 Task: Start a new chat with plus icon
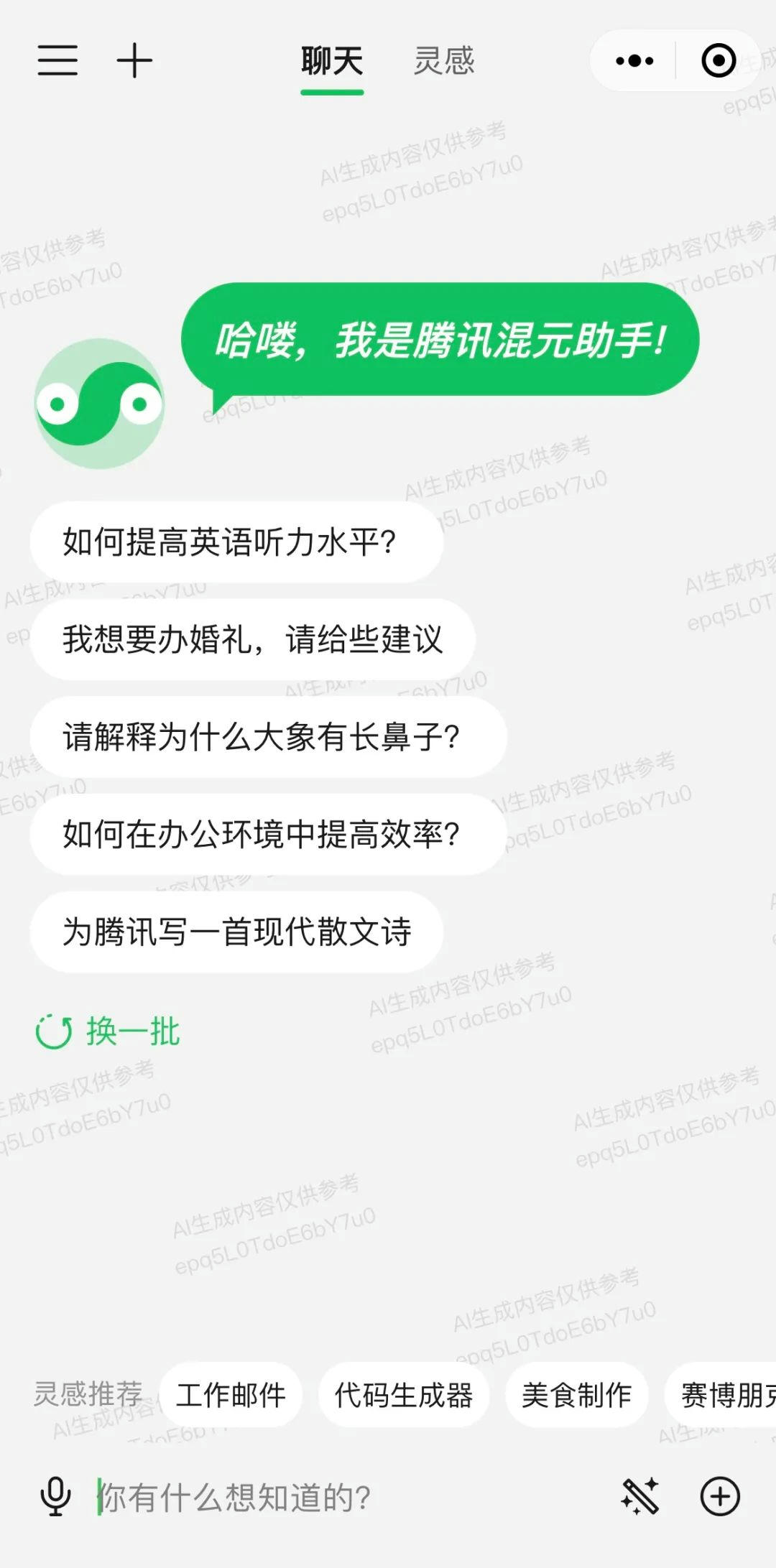click(134, 60)
